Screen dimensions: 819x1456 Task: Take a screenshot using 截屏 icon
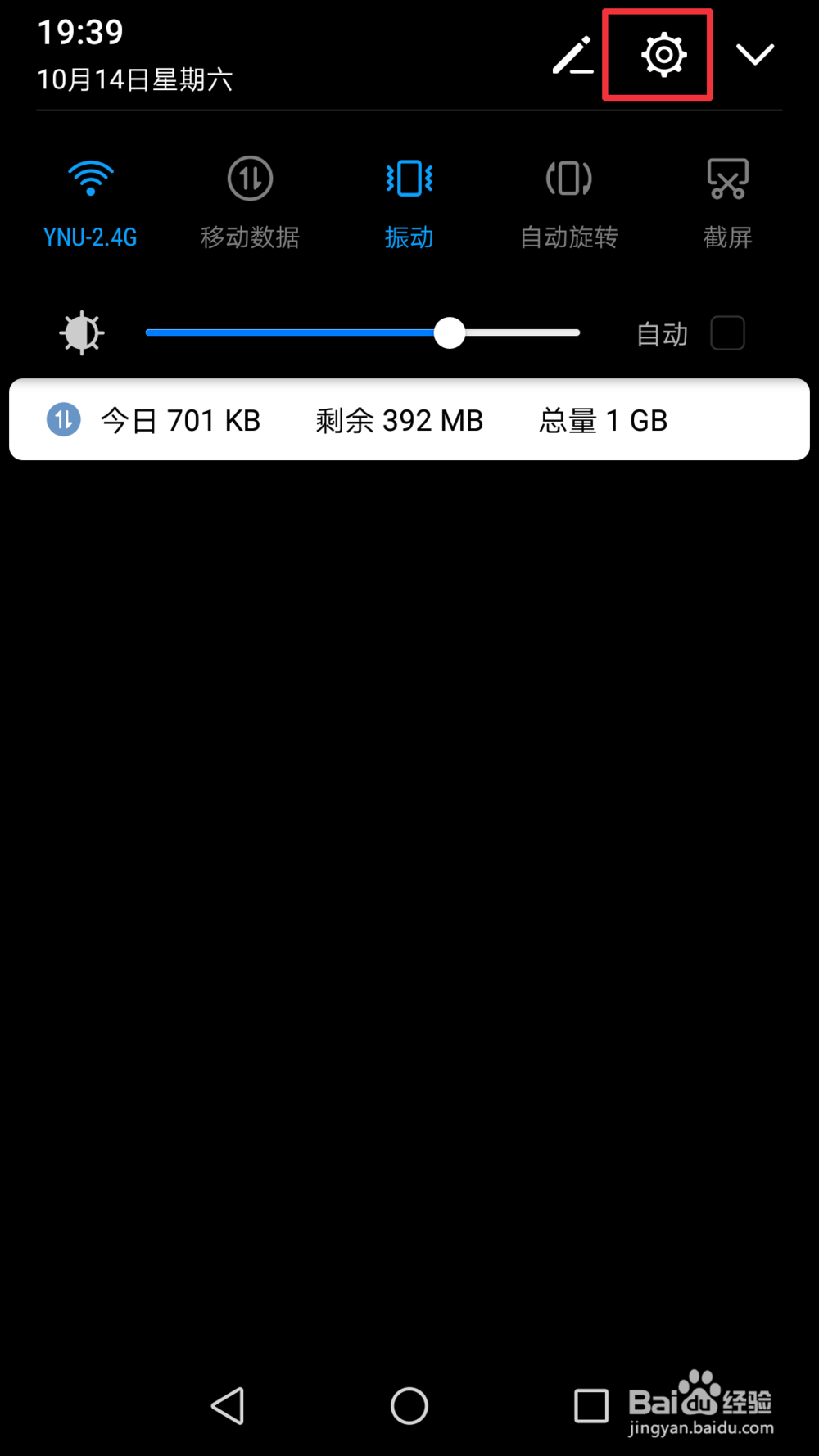pos(728,178)
